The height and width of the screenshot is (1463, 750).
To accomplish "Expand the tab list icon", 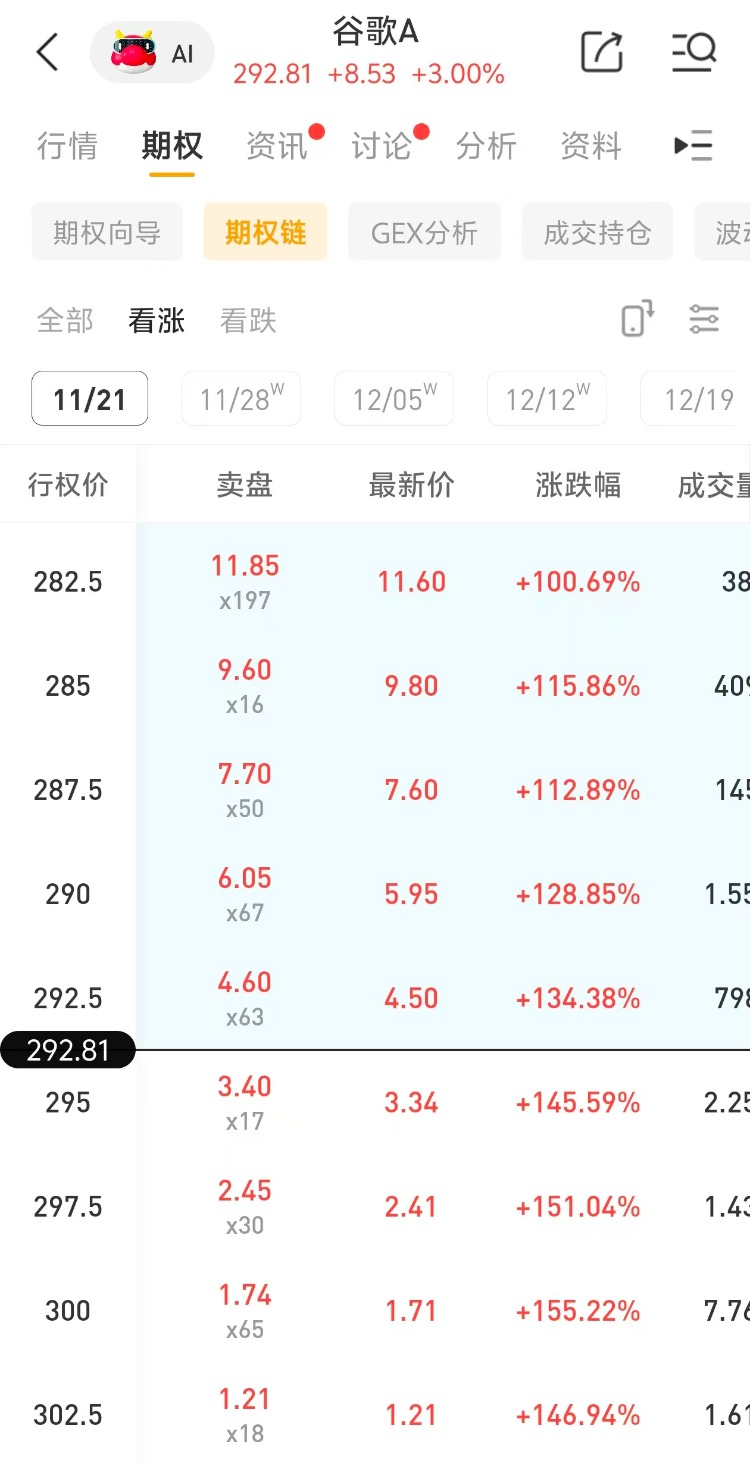I will pos(693,146).
